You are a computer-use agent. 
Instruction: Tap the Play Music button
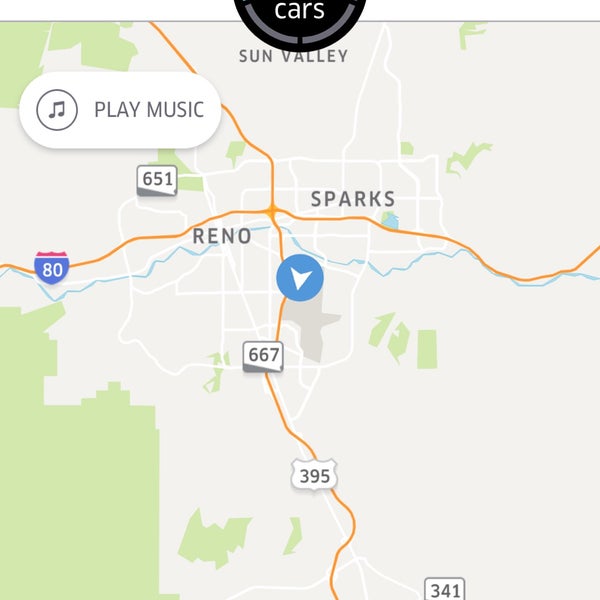tap(121, 110)
